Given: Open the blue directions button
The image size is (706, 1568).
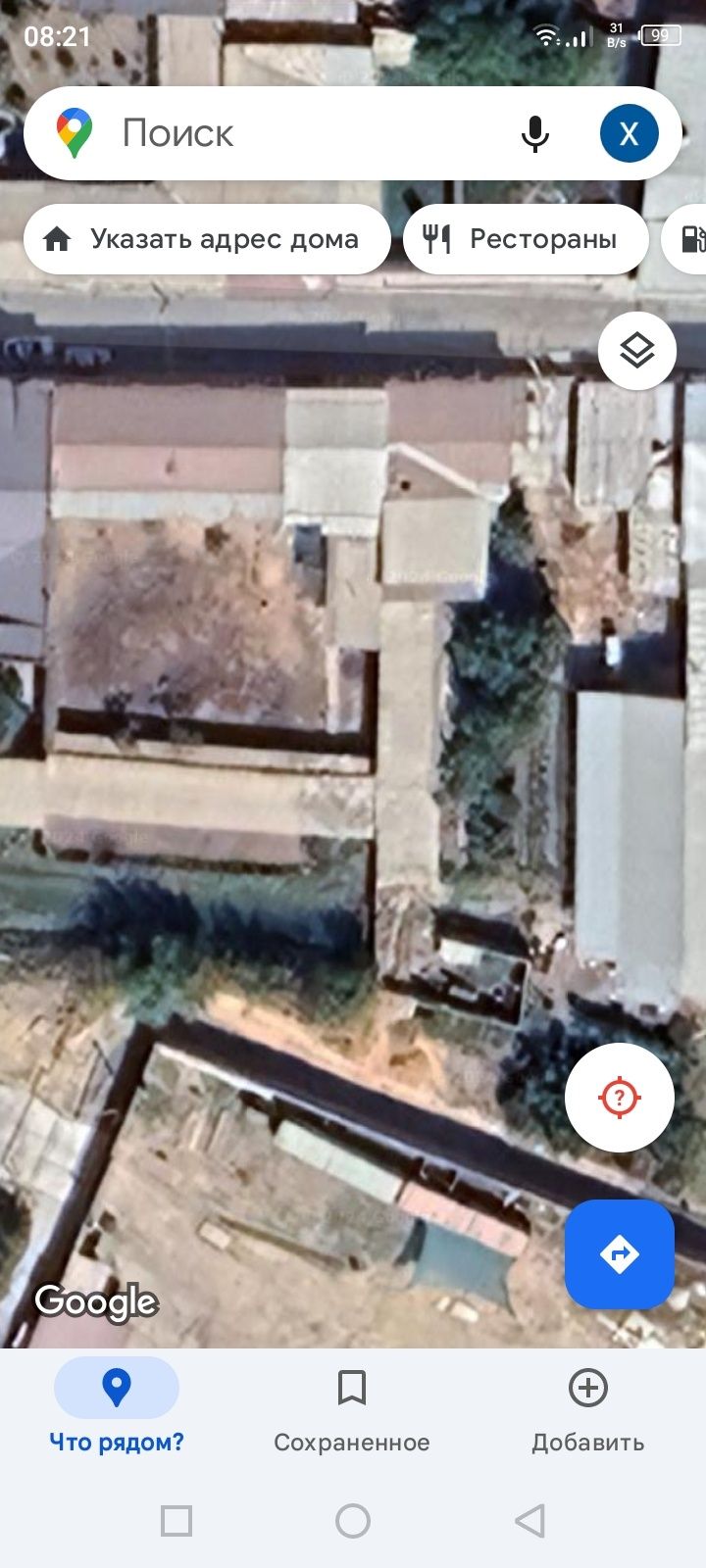Looking at the screenshot, I should point(619,1254).
